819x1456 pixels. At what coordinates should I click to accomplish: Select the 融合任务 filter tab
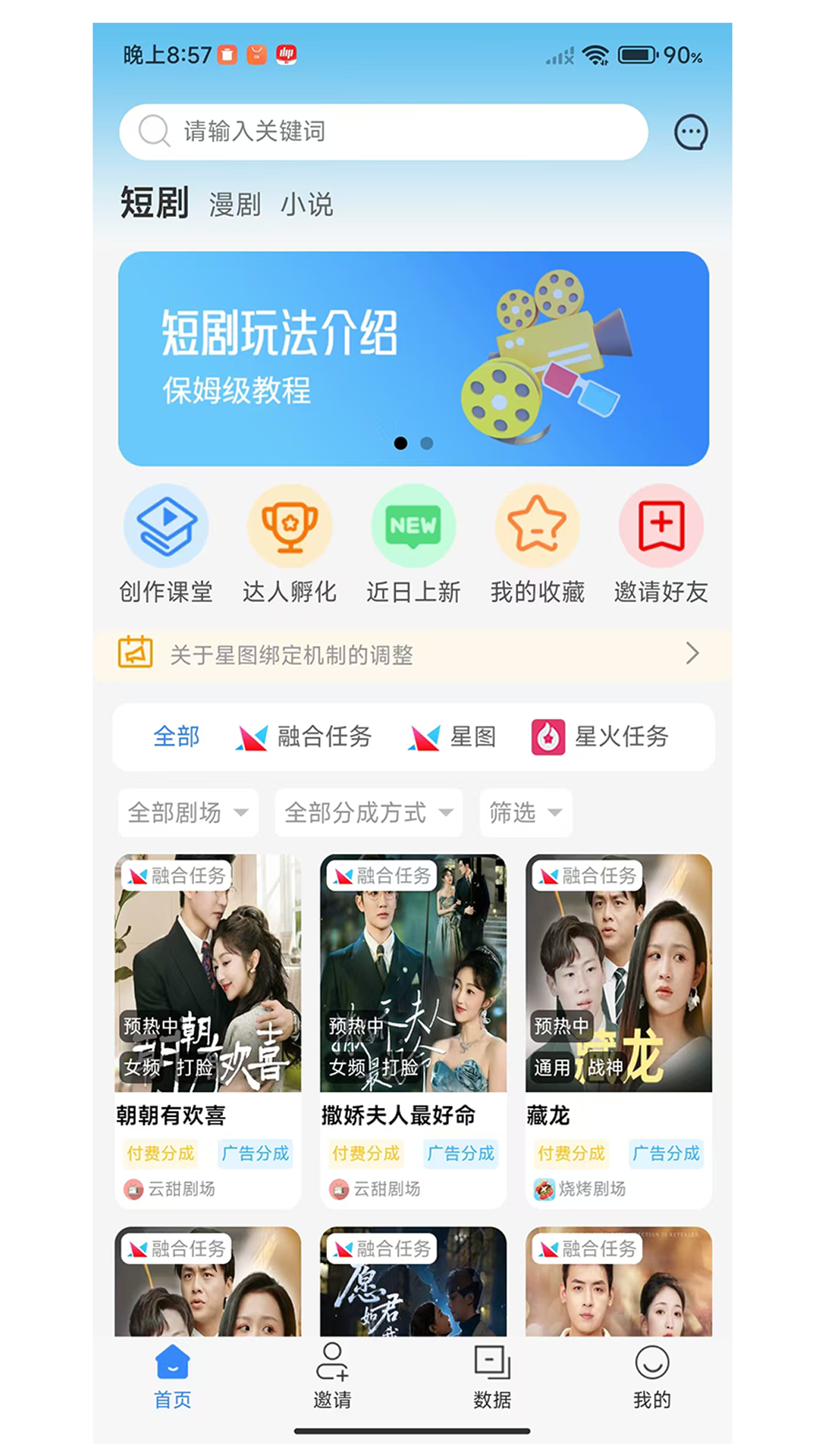[x=304, y=736]
